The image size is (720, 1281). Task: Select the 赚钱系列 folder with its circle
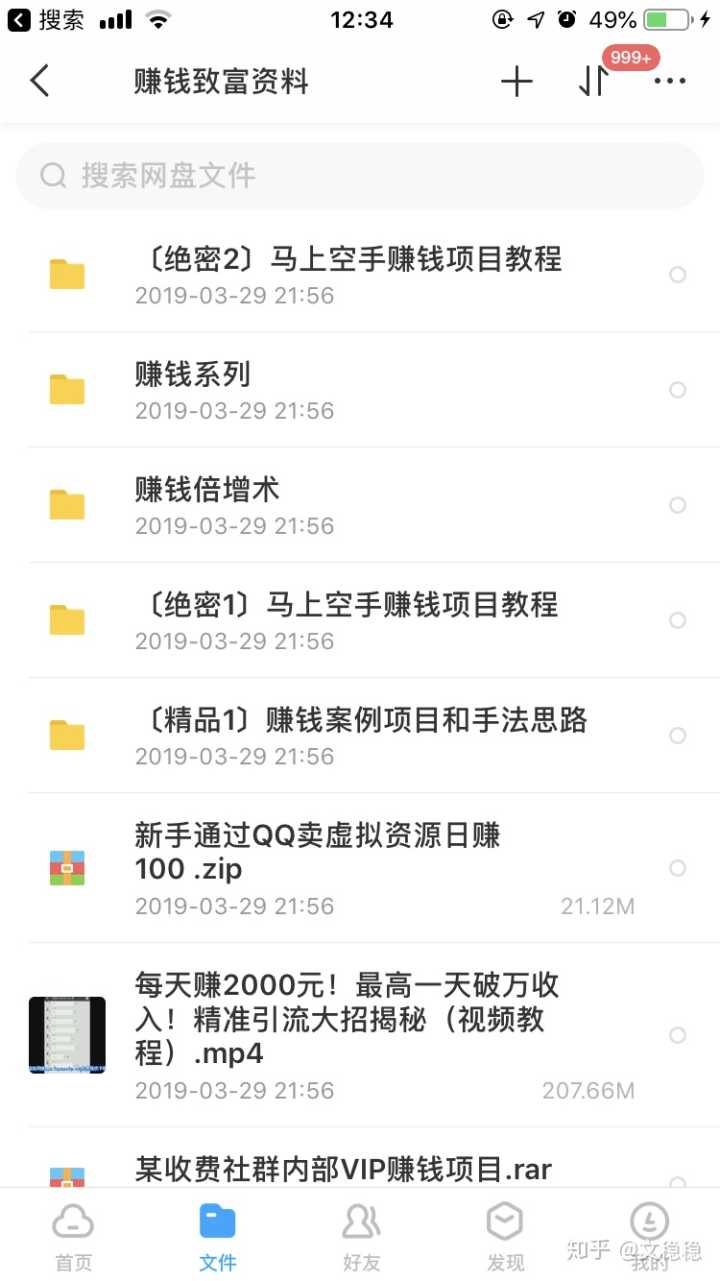[678, 390]
